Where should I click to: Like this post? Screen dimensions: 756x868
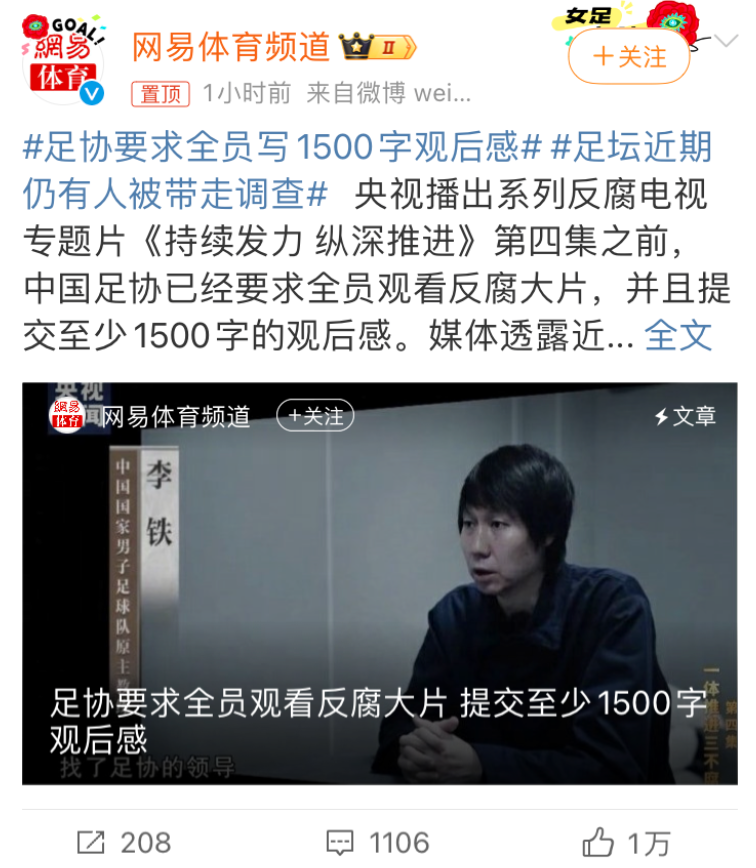coord(628,842)
